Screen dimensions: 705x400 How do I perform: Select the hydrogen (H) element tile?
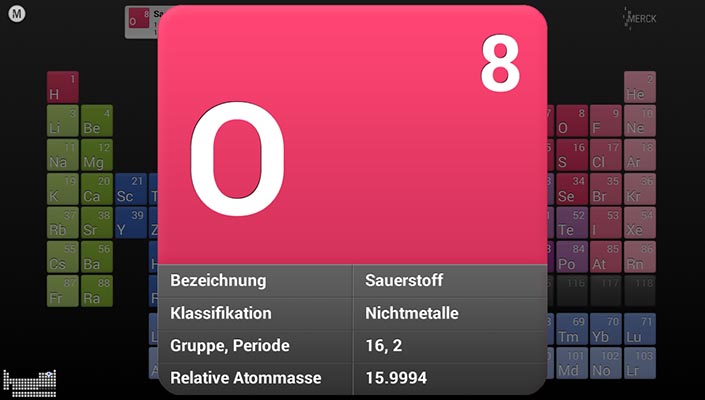[x=62, y=87]
